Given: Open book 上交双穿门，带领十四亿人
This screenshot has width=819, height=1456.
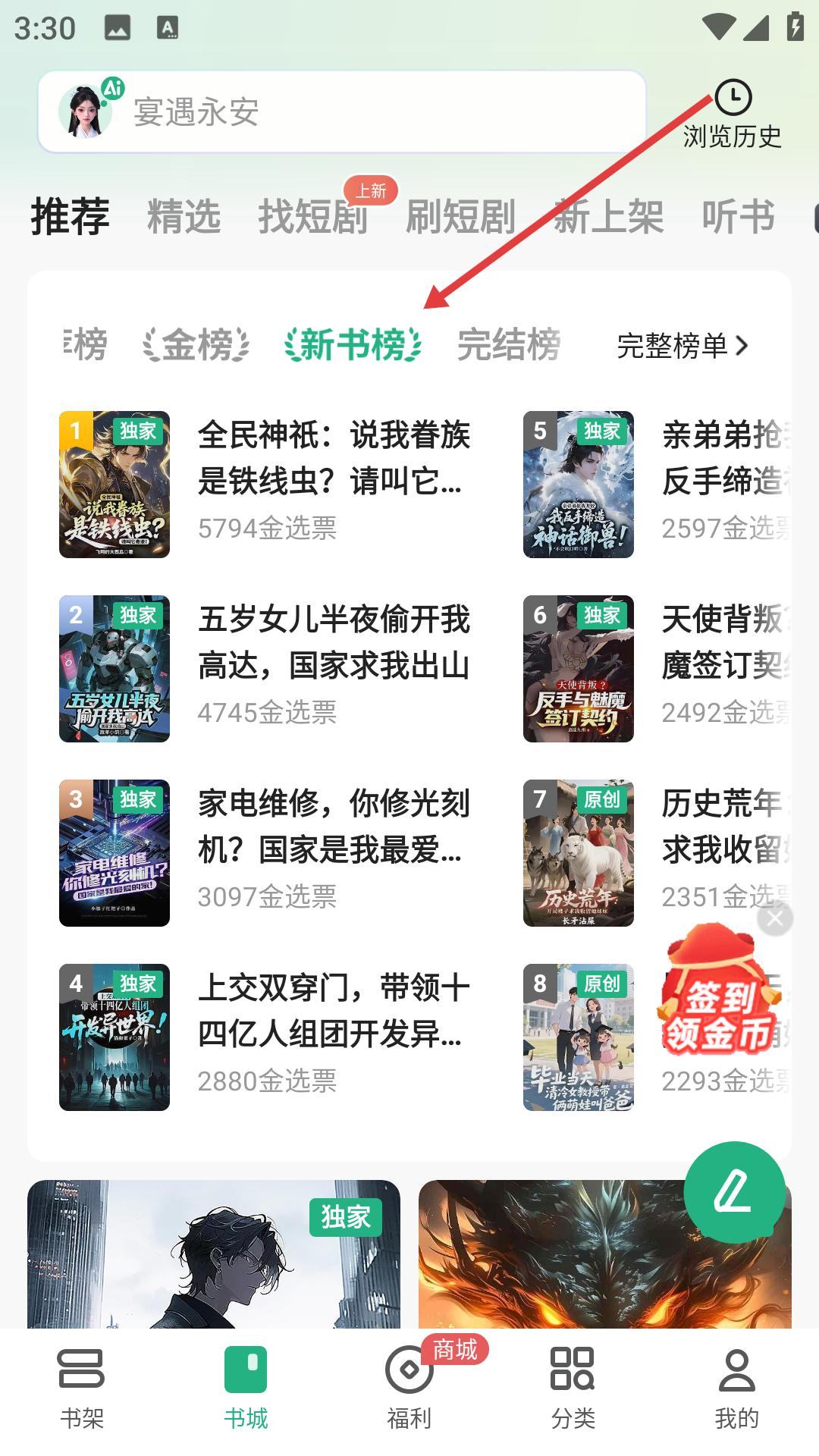Looking at the screenshot, I should click(334, 1011).
